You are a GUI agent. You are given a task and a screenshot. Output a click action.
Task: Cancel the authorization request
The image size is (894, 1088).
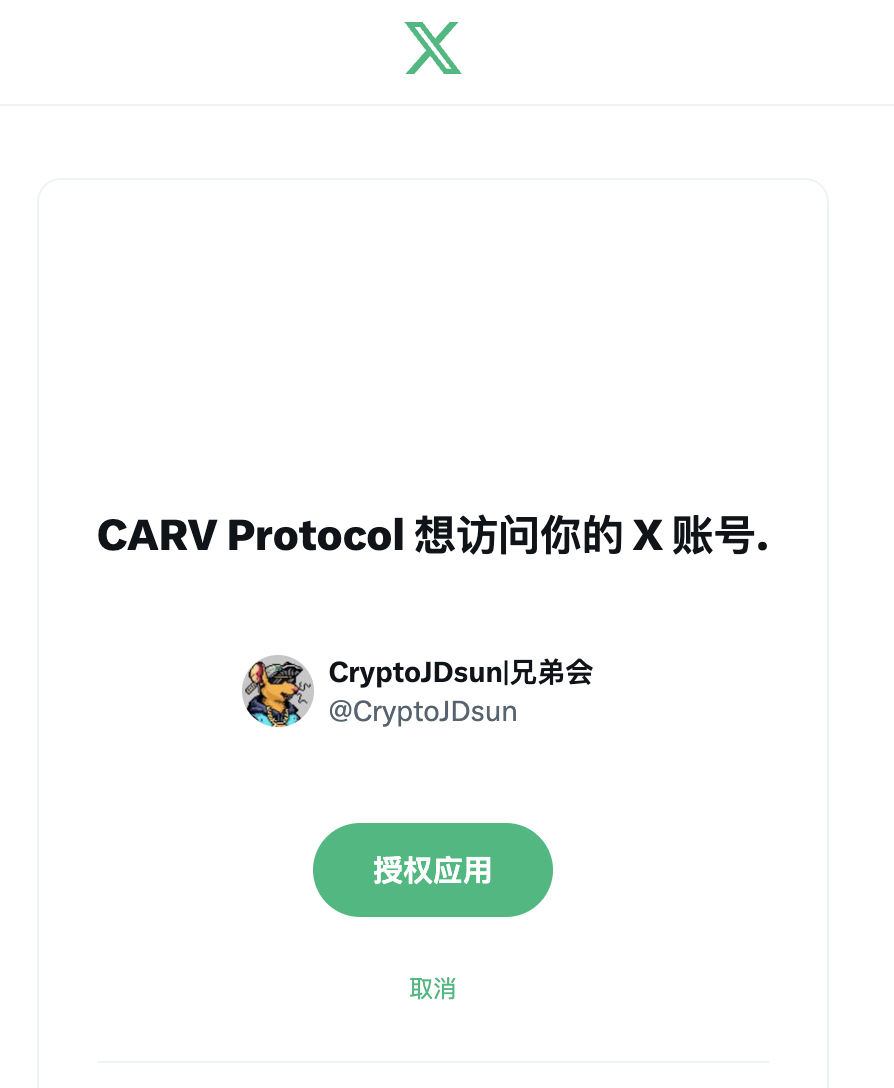[432, 989]
